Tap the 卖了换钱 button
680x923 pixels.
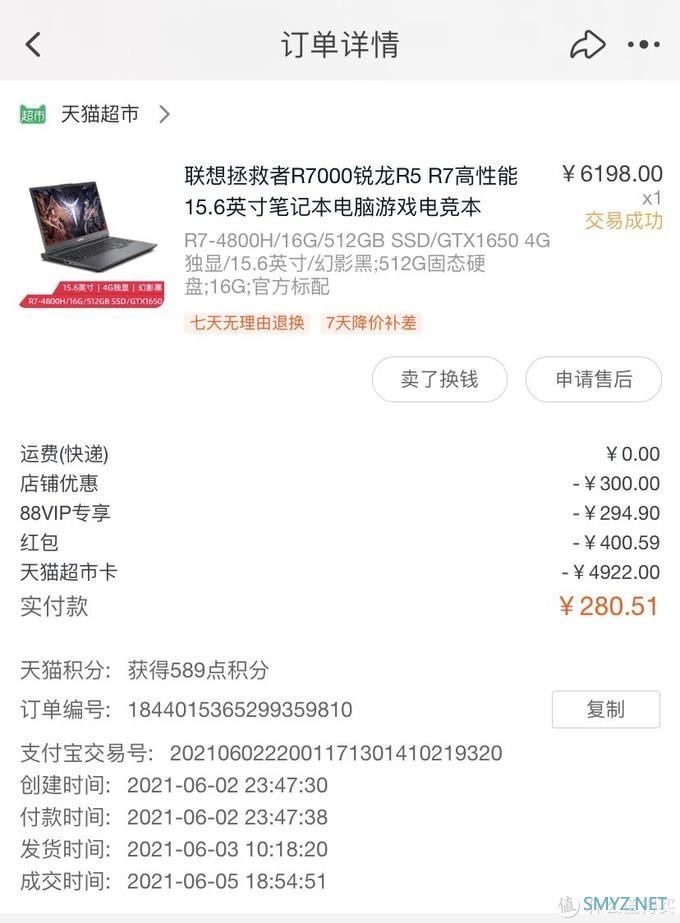[x=439, y=380]
